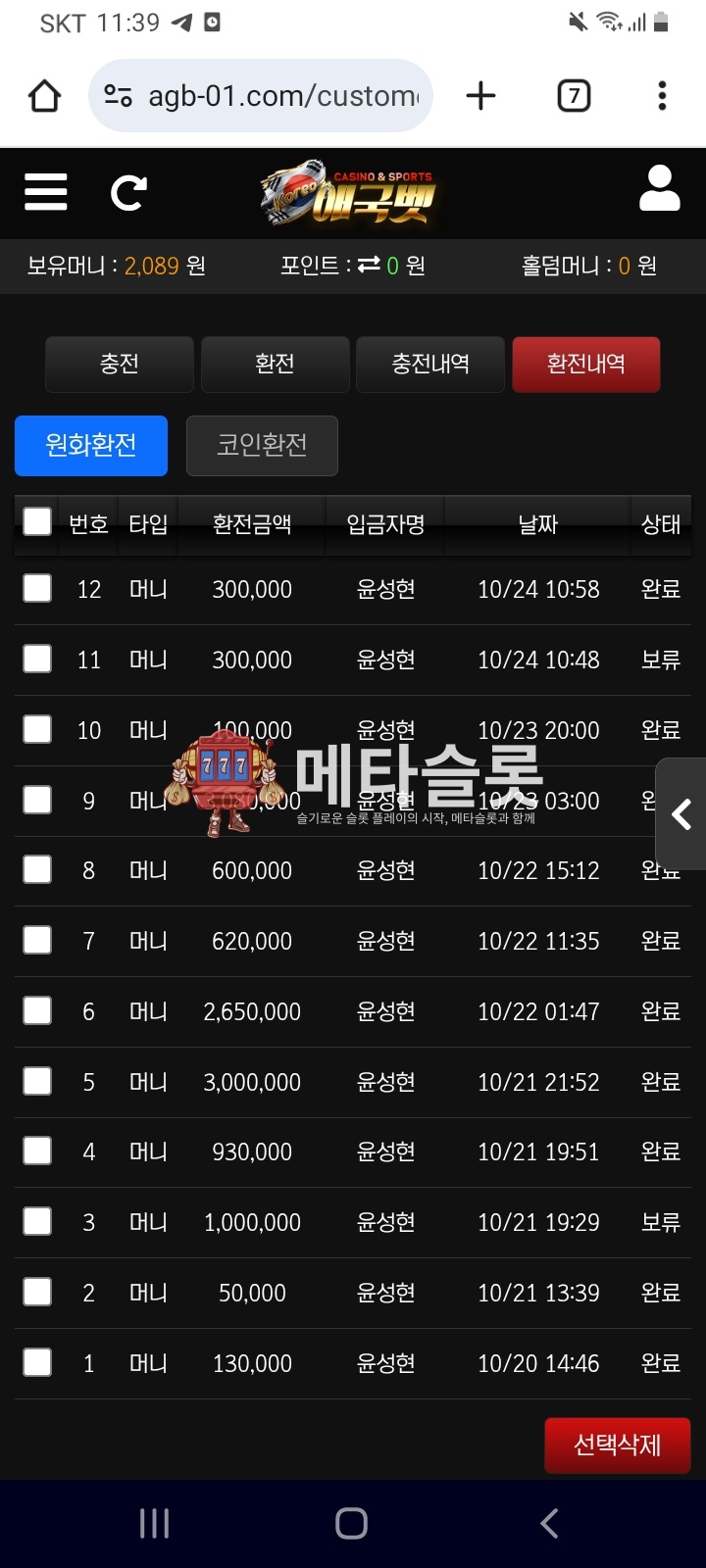Check the box for row 1
706x1568 pixels.
(x=37, y=1362)
